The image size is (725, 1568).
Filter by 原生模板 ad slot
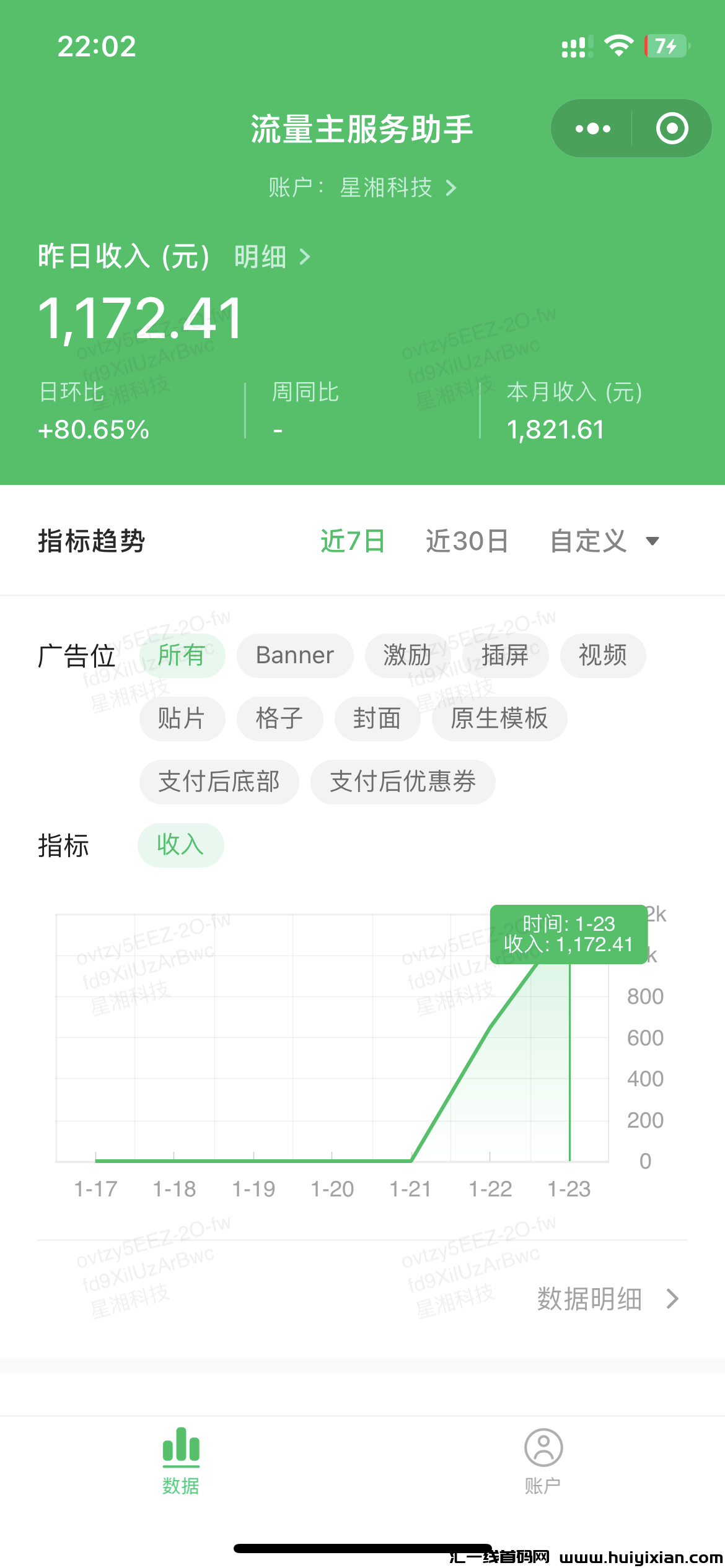tap(499, 718)
